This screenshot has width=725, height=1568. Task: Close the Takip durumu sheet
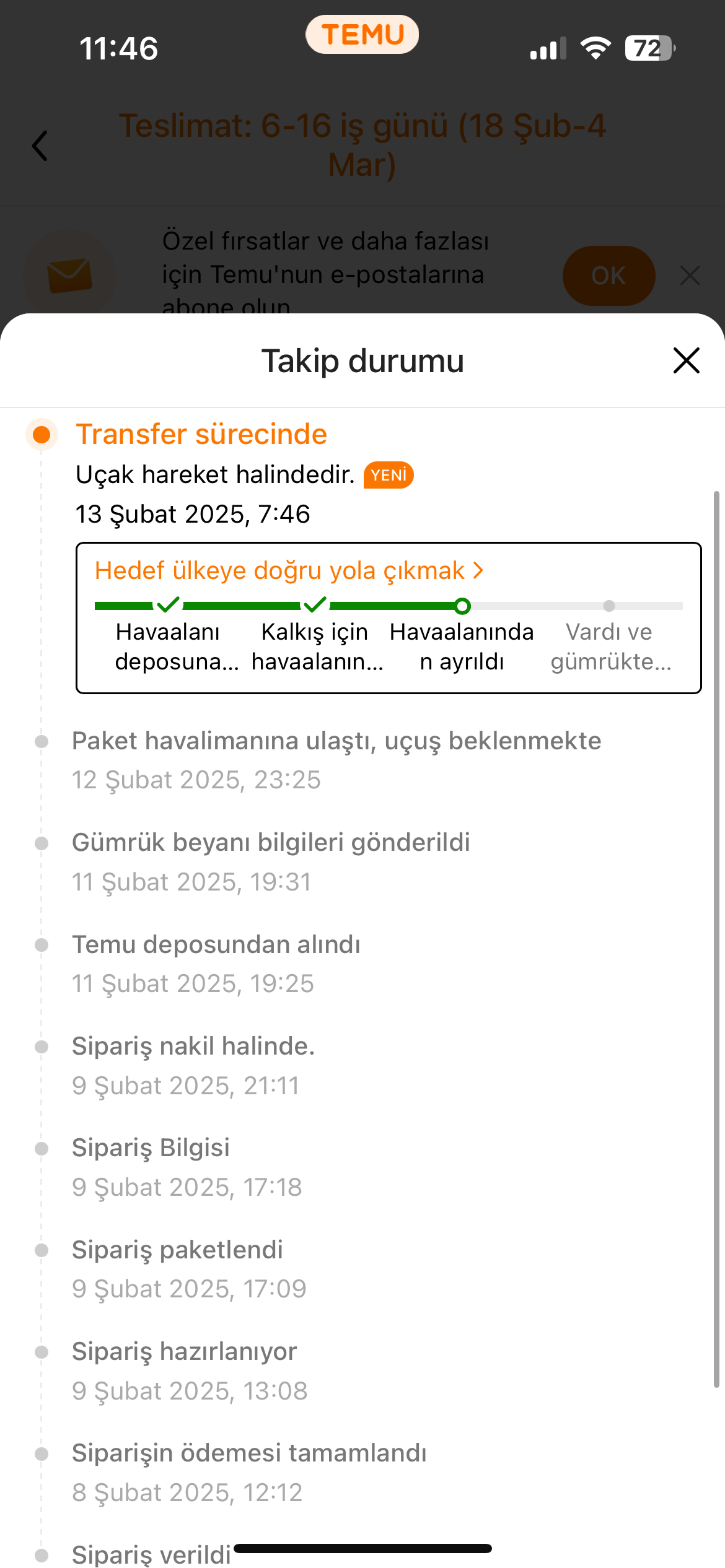click(x=686, y=360)
